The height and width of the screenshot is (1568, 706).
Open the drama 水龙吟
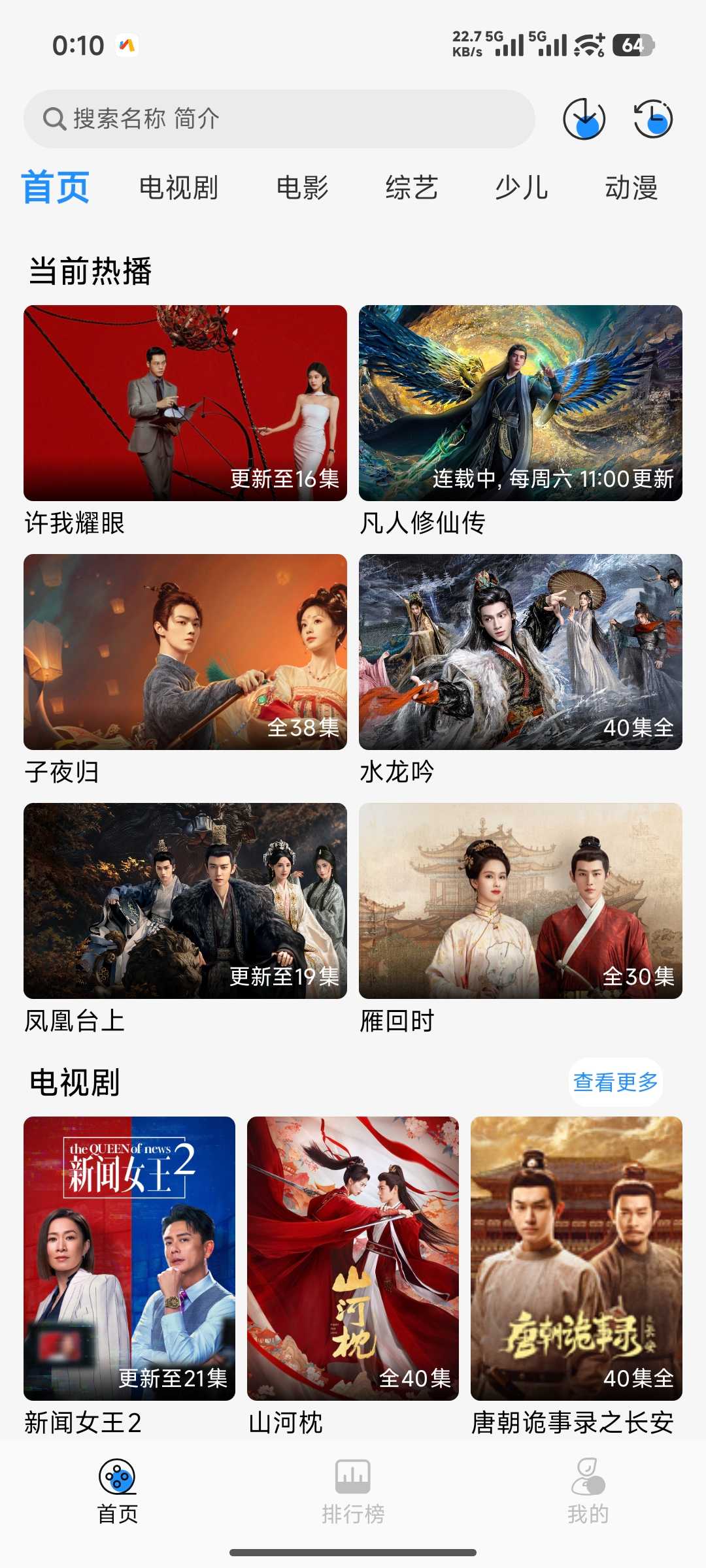click(x=520, y=652)
